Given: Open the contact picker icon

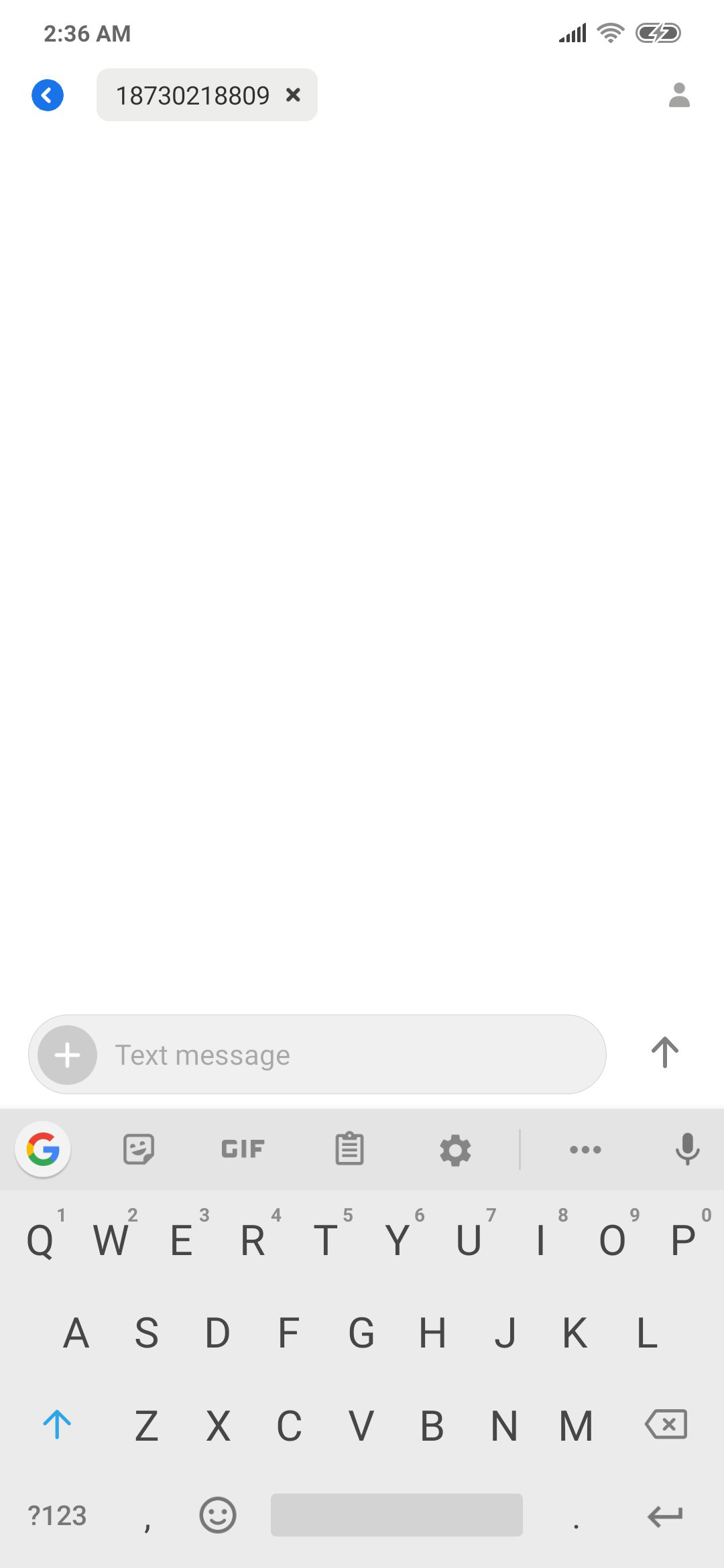Looking at the screenshot, I should pyautogui.click(x=679, y=95).
